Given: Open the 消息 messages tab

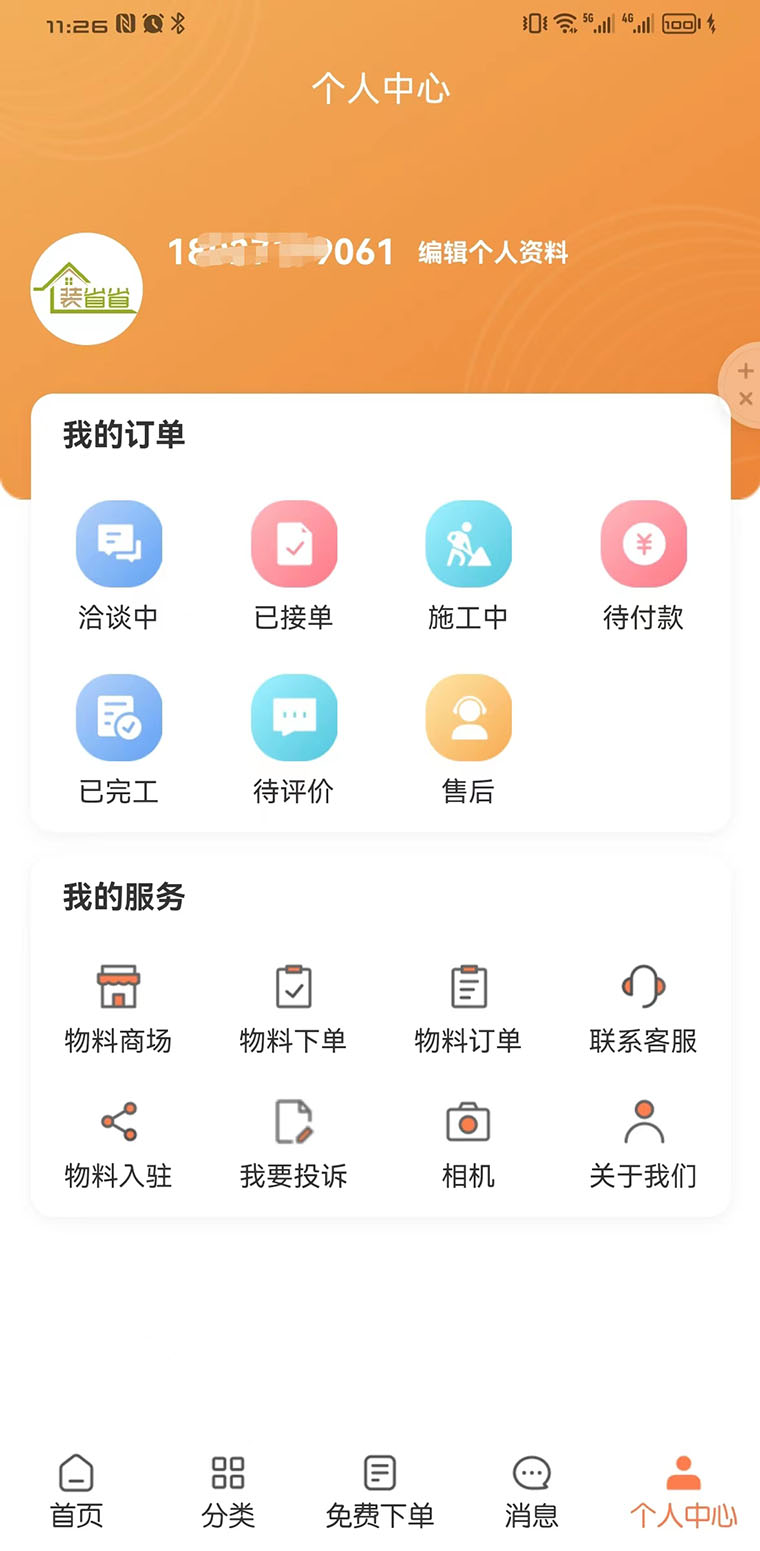Looking at the screenshot, I should [531, 1490].
